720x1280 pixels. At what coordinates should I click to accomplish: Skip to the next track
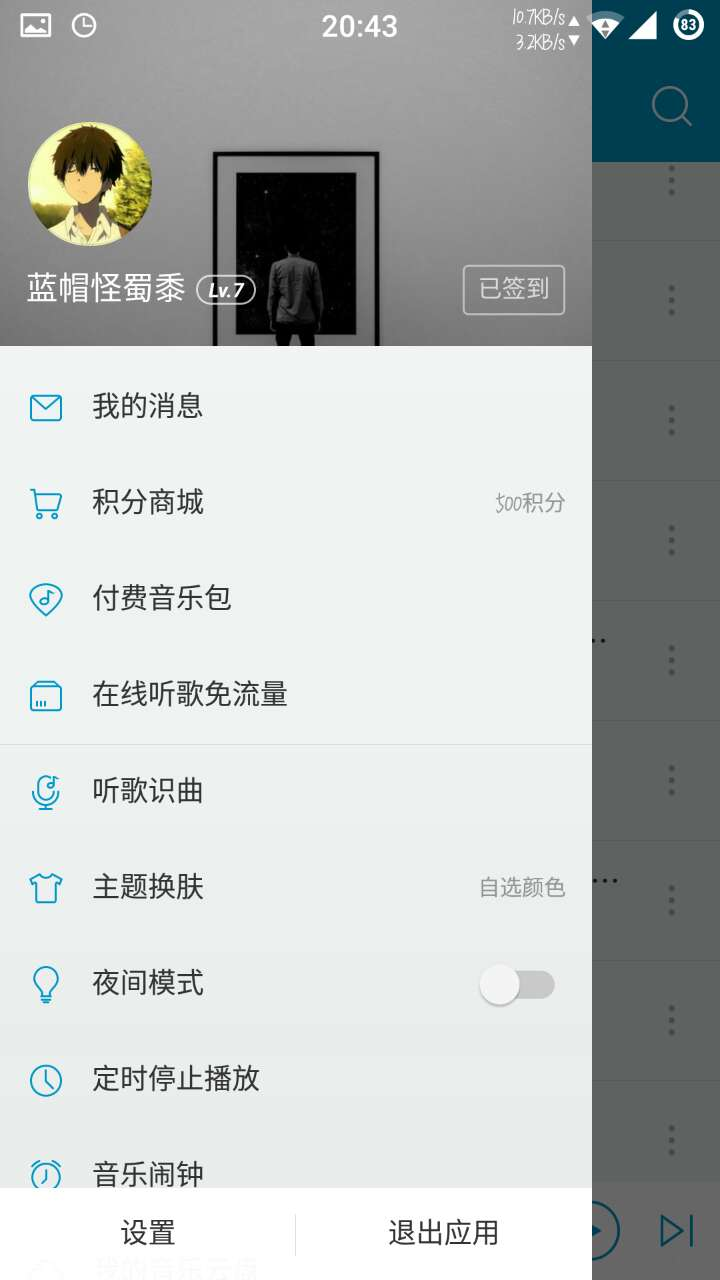click(x=676, y=1230)
